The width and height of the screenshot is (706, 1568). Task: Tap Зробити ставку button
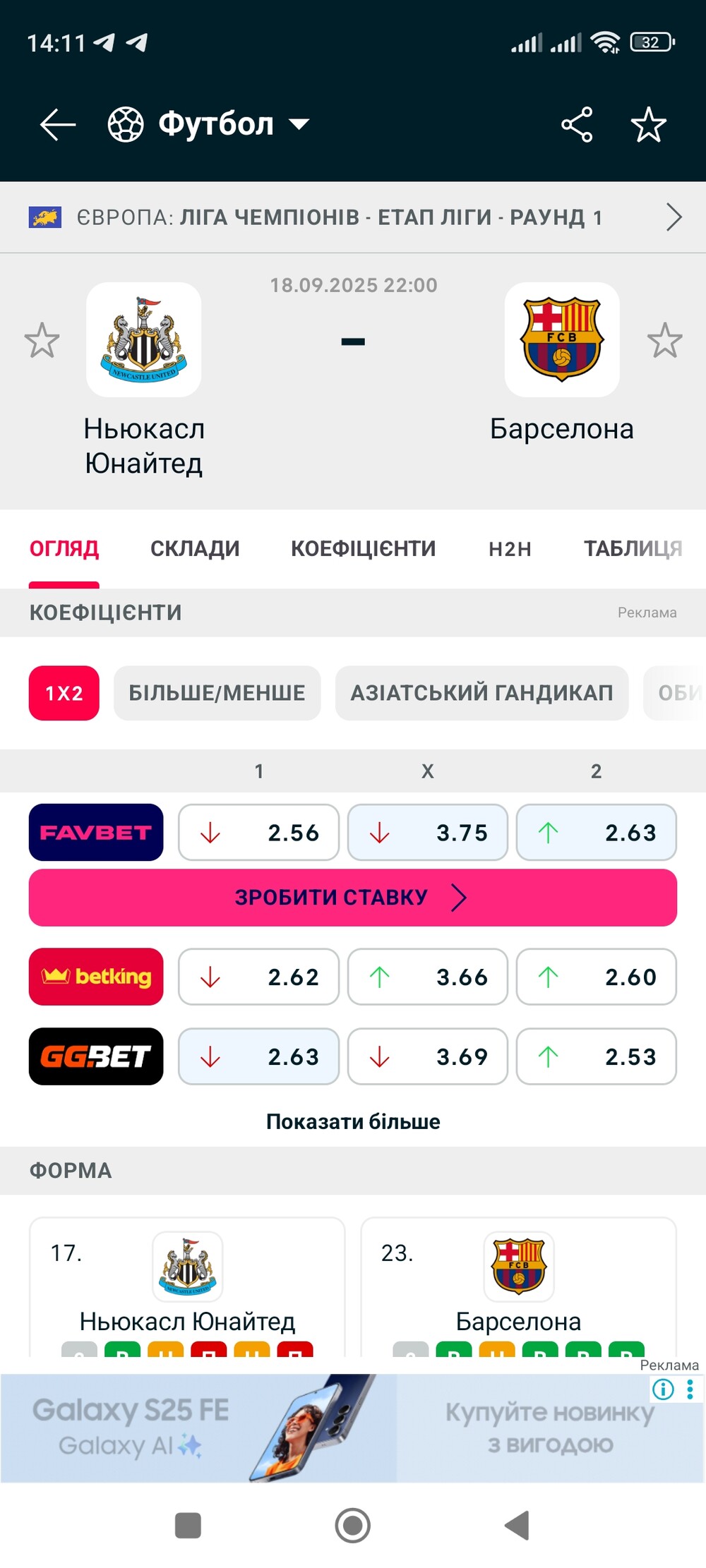(353, 898)
